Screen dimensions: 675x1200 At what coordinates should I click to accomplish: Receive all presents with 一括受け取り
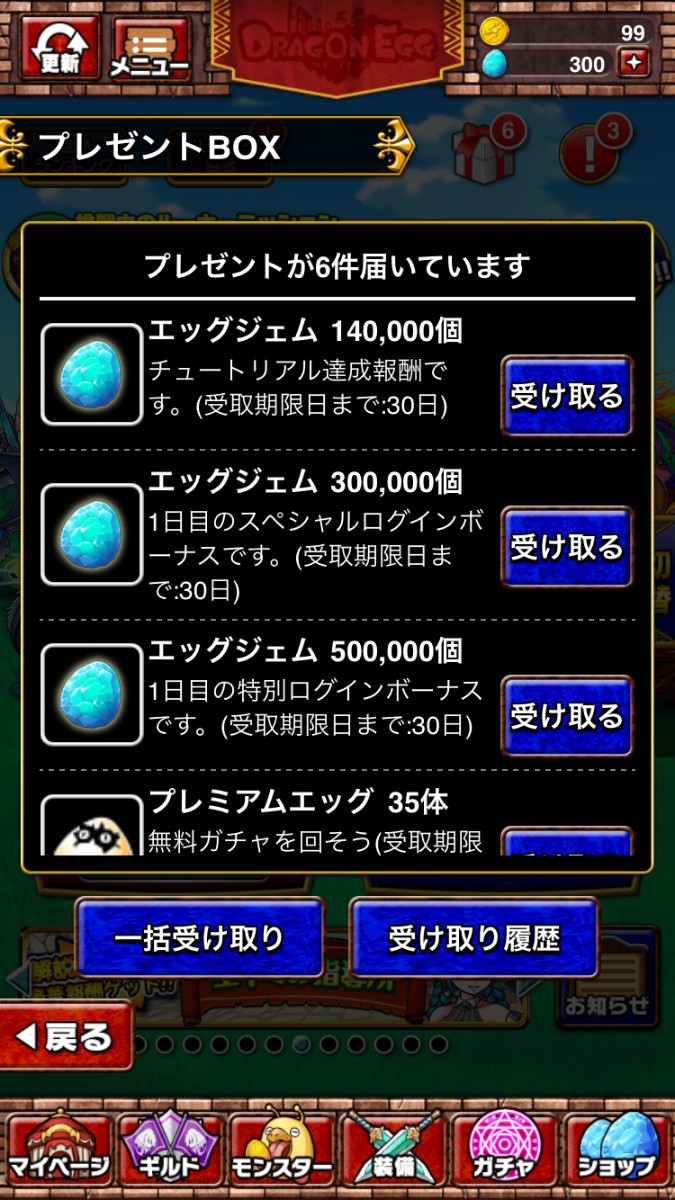[199, 938]
